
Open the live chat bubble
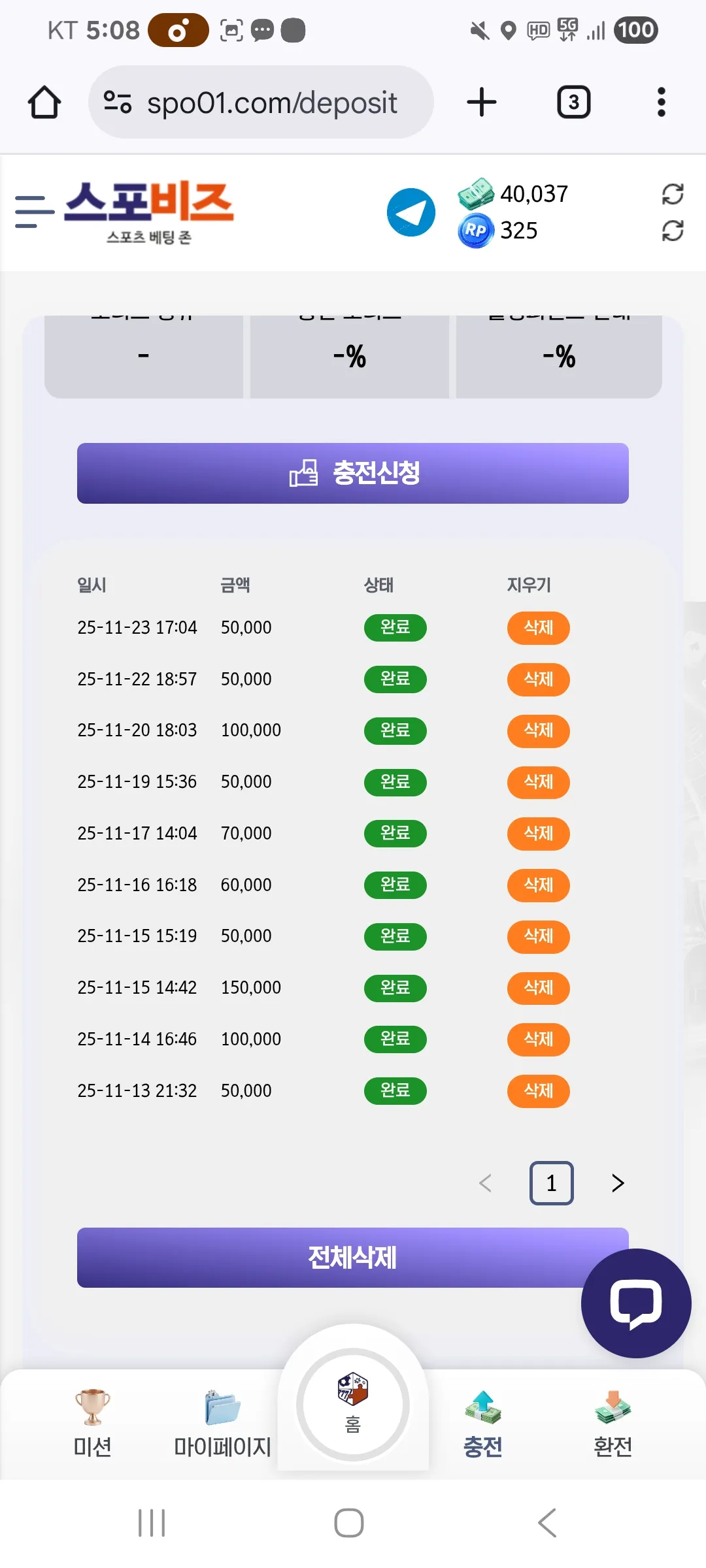tap(636, 1303)
